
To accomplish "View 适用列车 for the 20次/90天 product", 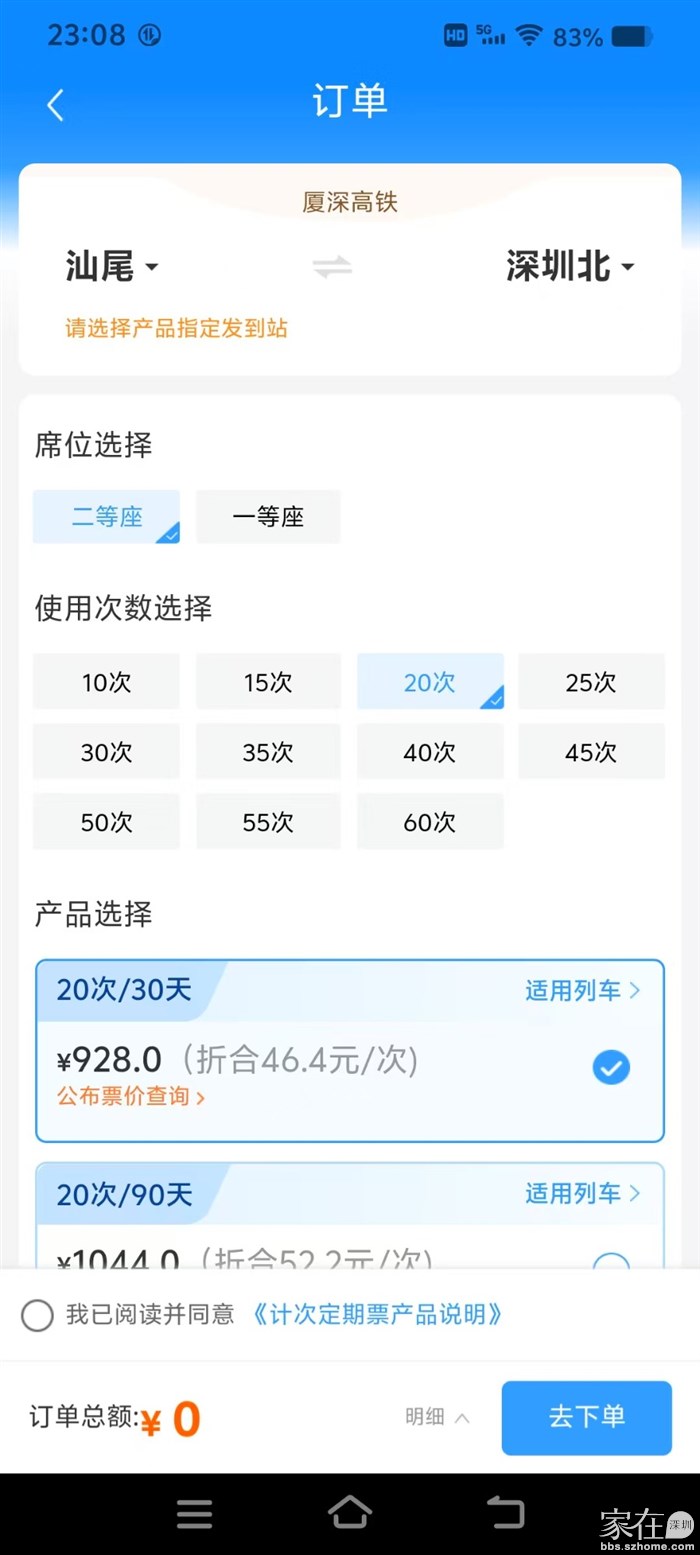I will [x=582, y=1193].
